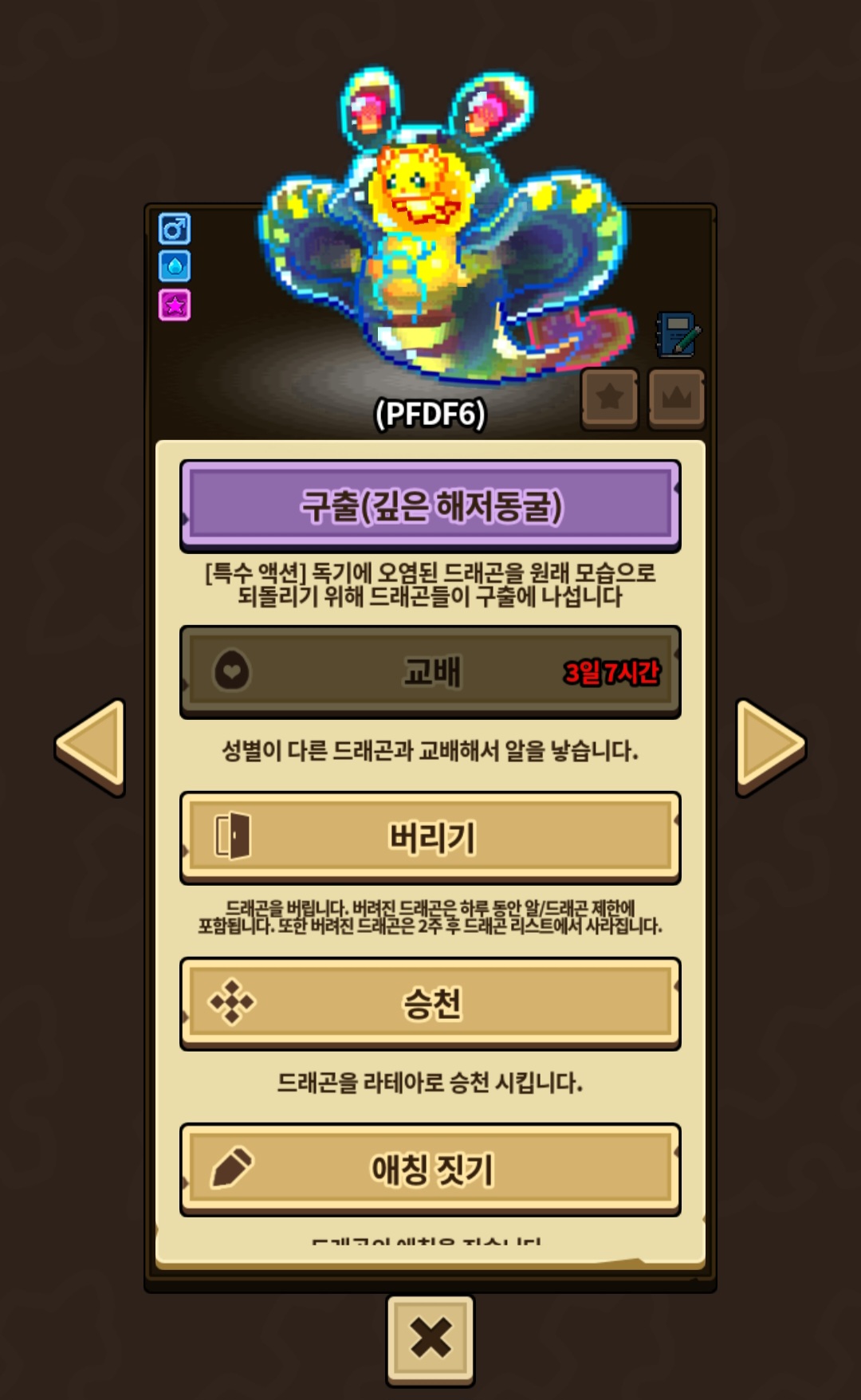
Task: Tap the star favorite button
Action: click(x=610, y=397)
